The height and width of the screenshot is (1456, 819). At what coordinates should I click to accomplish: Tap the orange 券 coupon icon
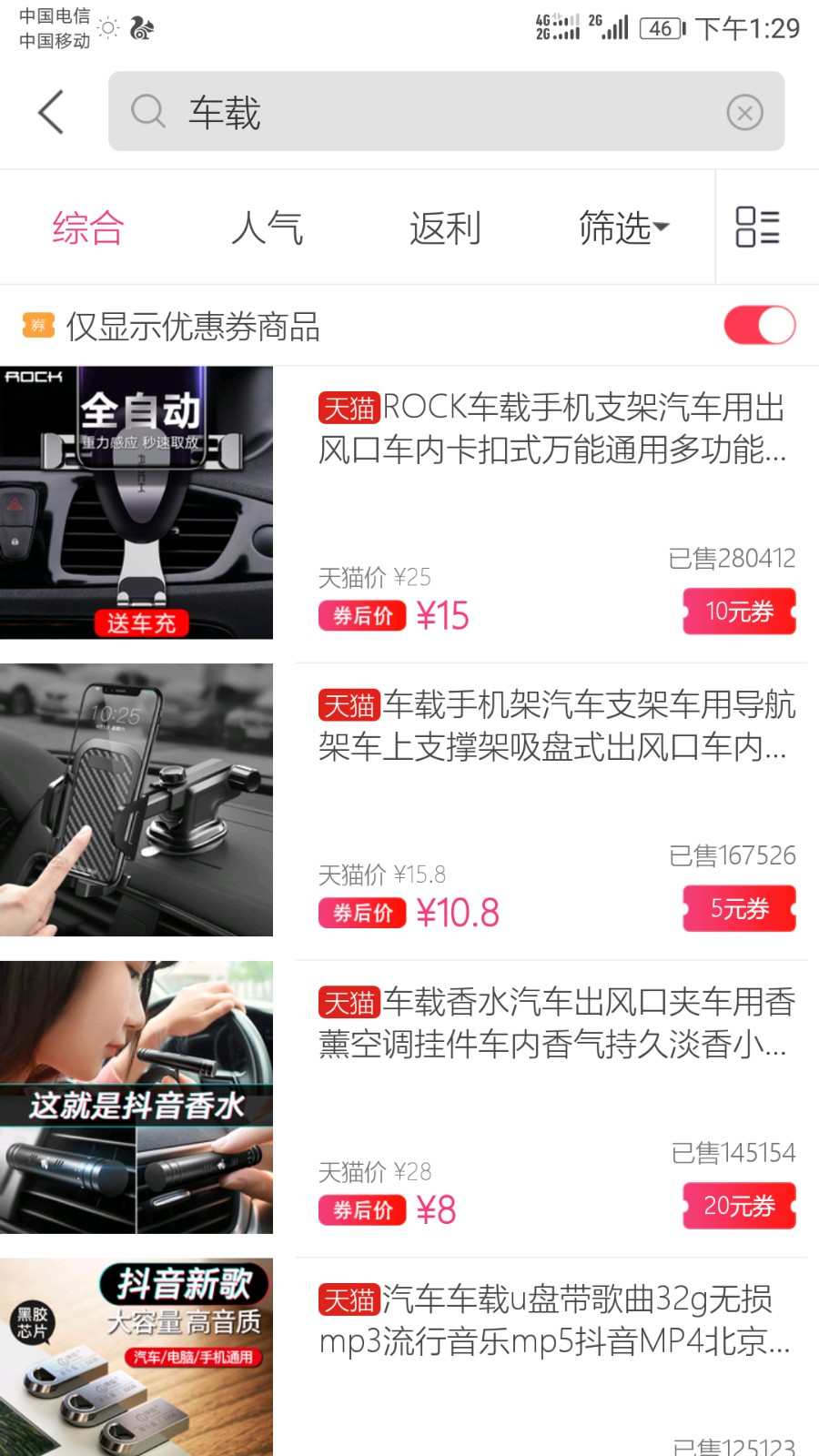pos(37,325)
